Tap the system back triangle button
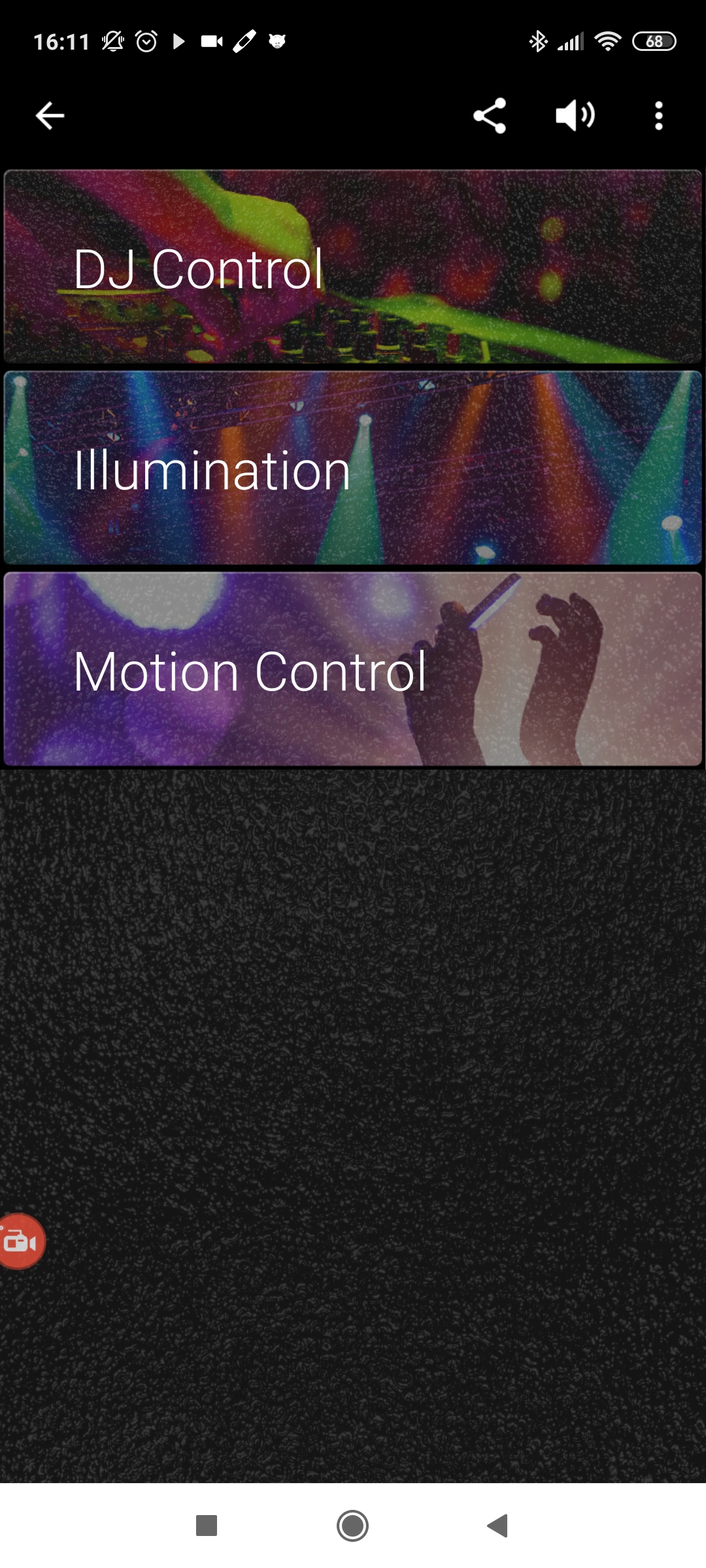Image resolution: width=706 pixels, height=1568 pixels. 498,1526
